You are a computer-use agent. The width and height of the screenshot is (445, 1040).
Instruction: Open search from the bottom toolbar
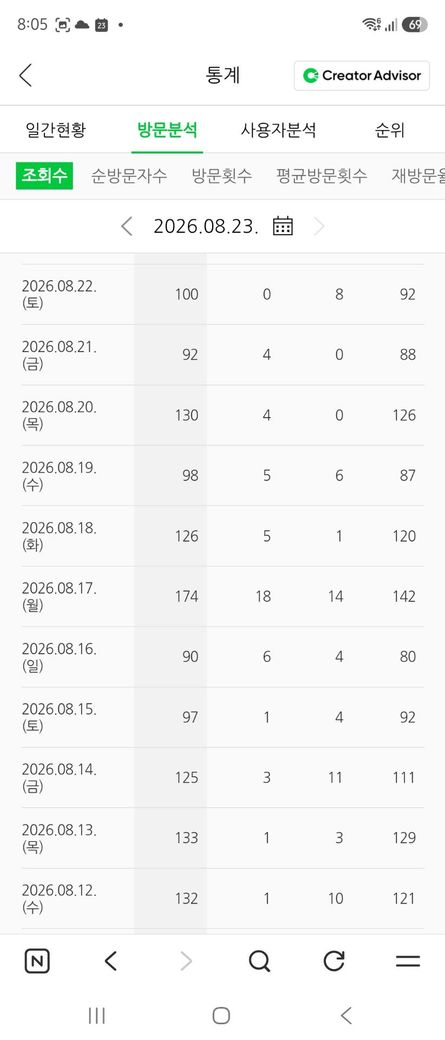(259, 960)
